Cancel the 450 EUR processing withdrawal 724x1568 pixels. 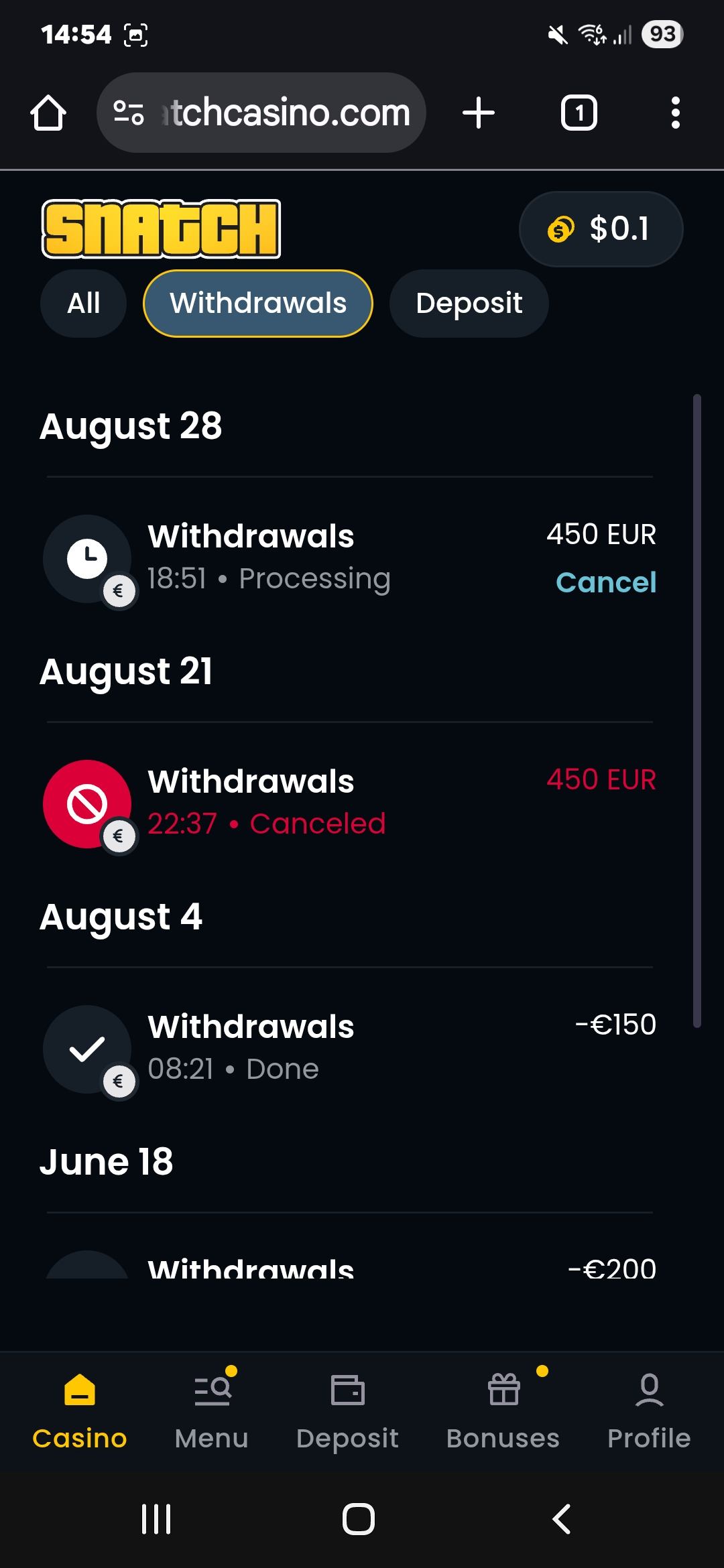click(x=605, y=582)
